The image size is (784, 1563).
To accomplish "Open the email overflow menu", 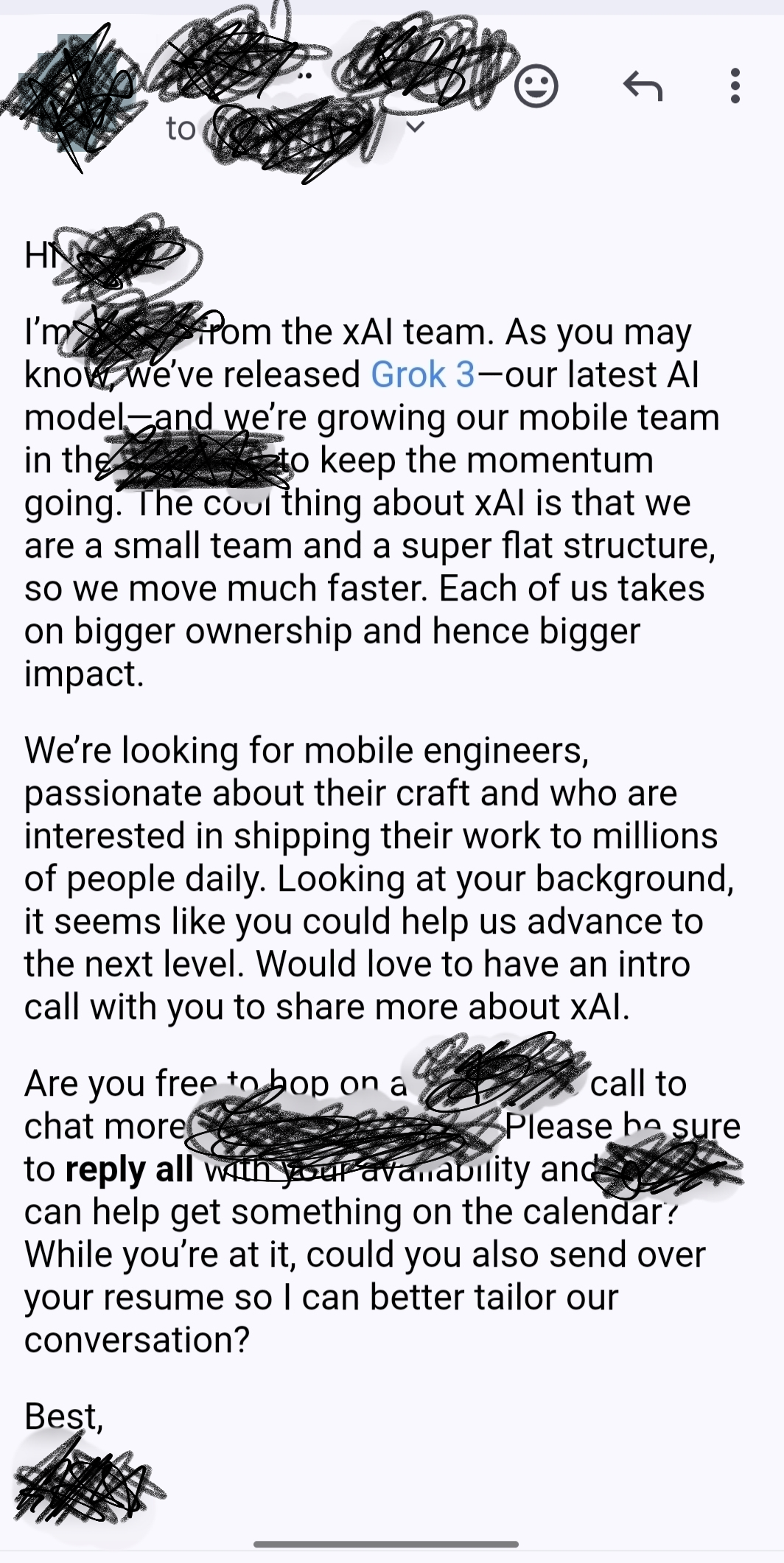I will pyautogui.click(x=735, y=86).
